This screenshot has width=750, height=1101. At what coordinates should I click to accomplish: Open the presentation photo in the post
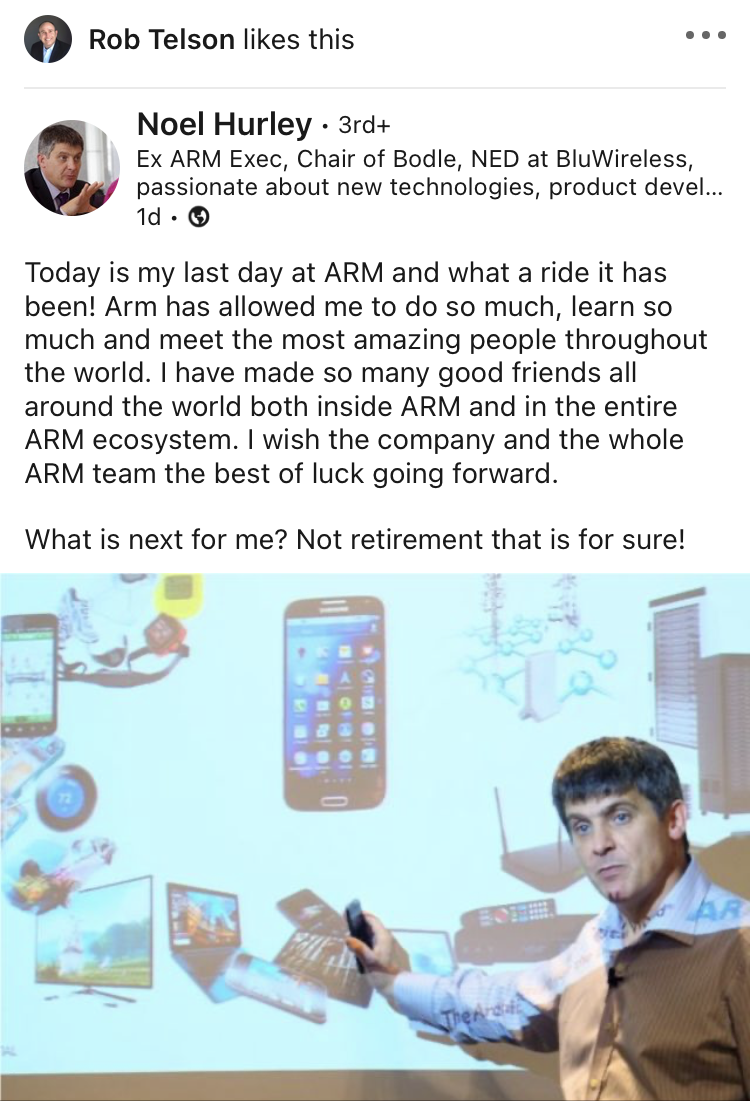coord(375,836)
